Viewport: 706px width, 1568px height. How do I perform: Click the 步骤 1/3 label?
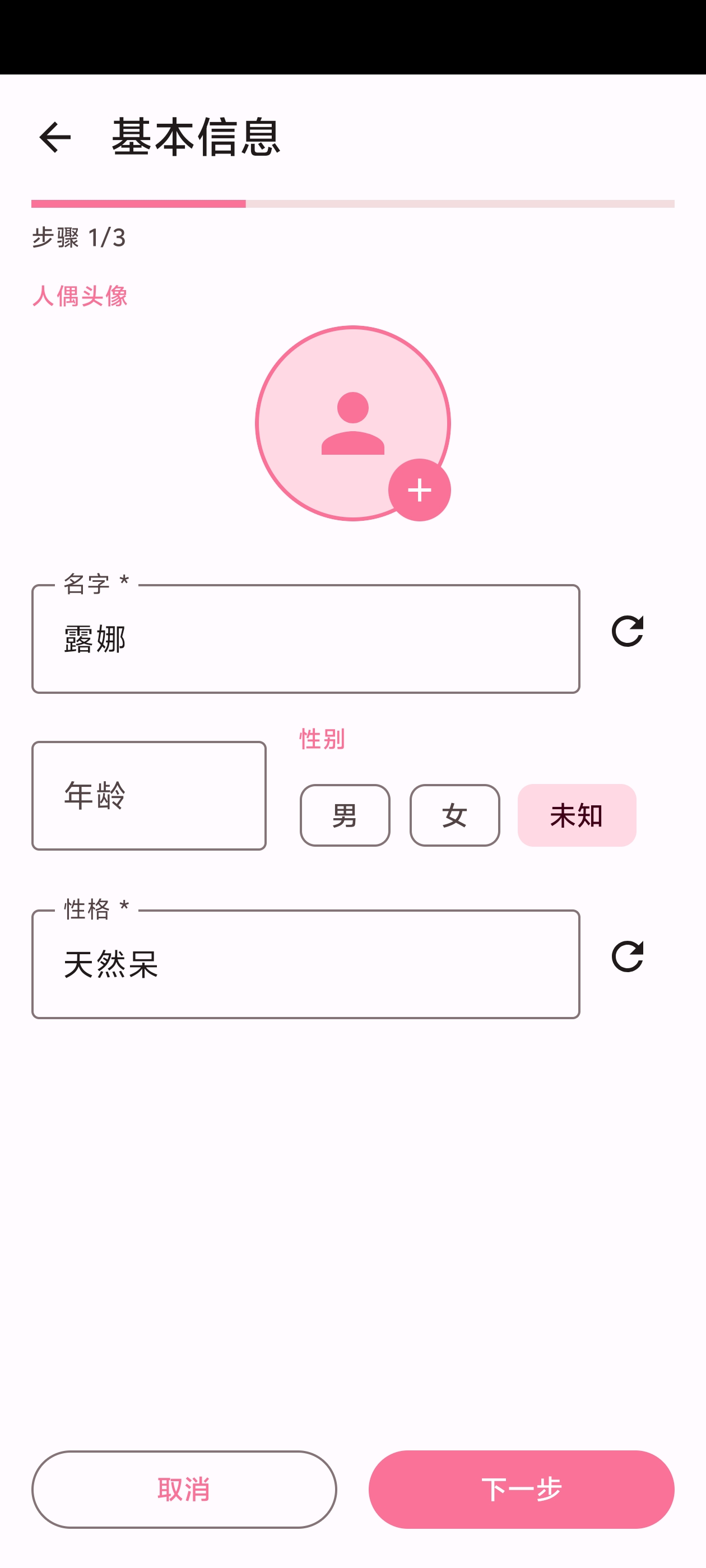78,239
